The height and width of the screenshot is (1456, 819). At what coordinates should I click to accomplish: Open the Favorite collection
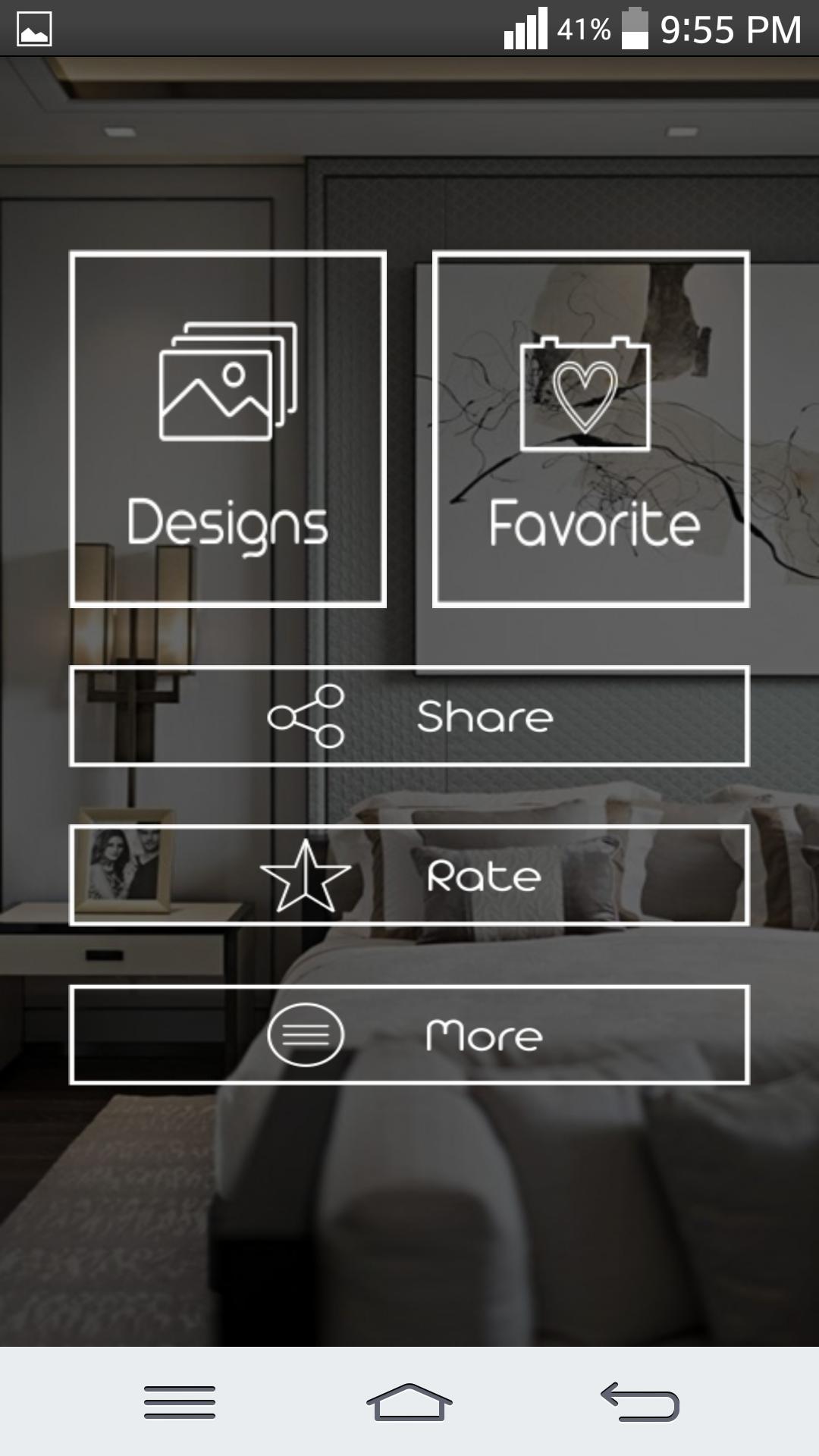[x=591, y=429]
